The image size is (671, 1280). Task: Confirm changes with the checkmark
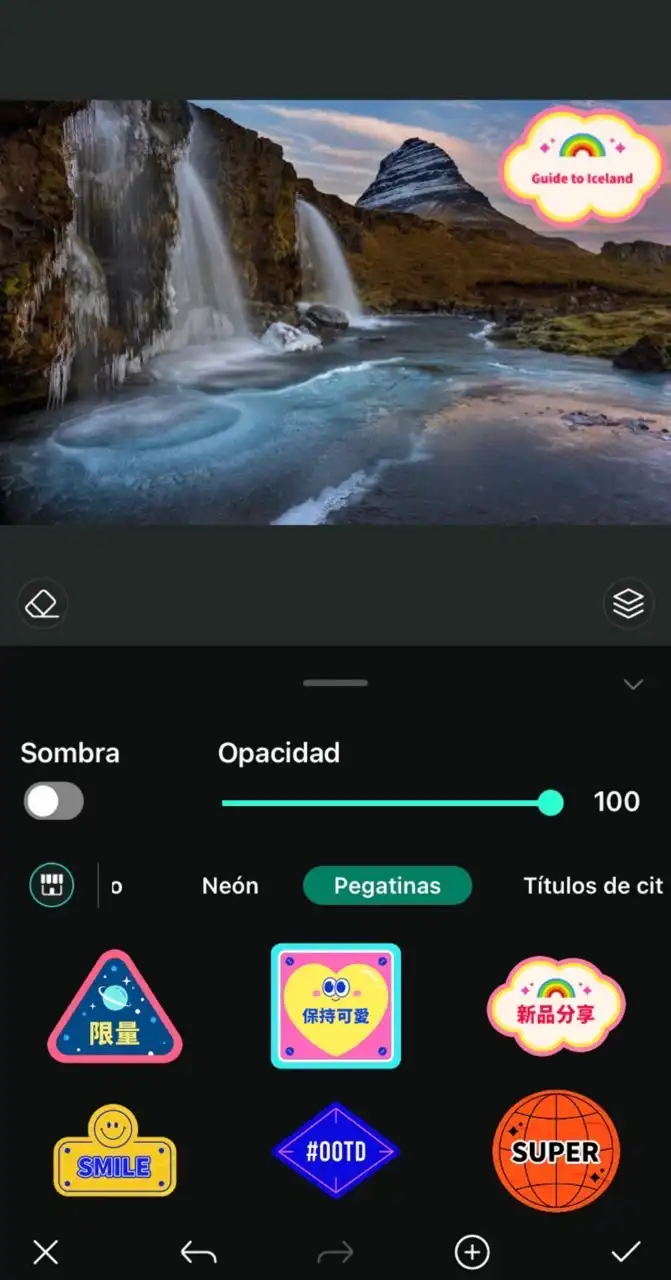pos(626,1251)
